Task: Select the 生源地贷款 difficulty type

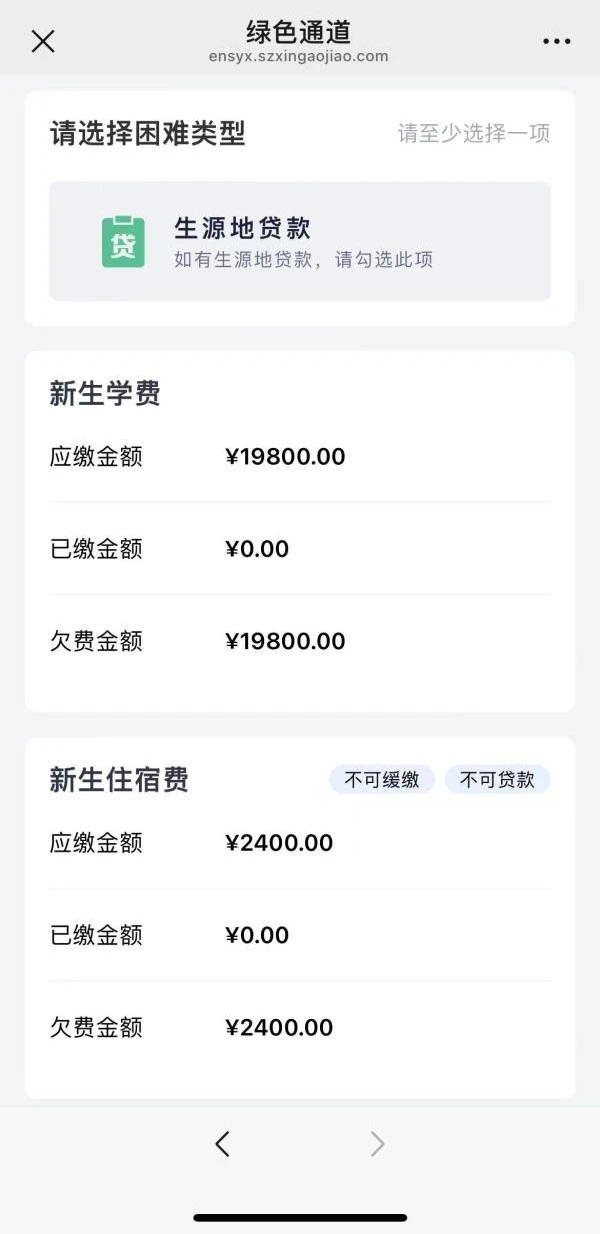Action: (300, 241)
